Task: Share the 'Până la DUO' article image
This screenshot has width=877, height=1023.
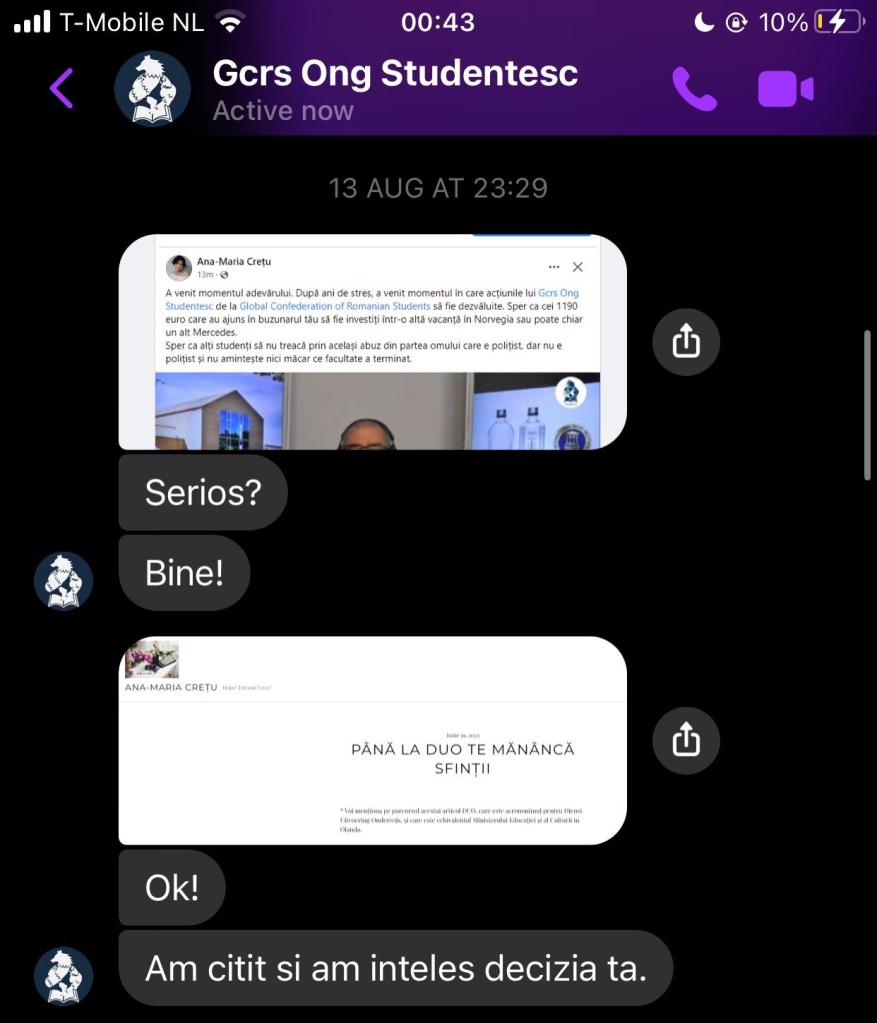Action: coord(685,741)
